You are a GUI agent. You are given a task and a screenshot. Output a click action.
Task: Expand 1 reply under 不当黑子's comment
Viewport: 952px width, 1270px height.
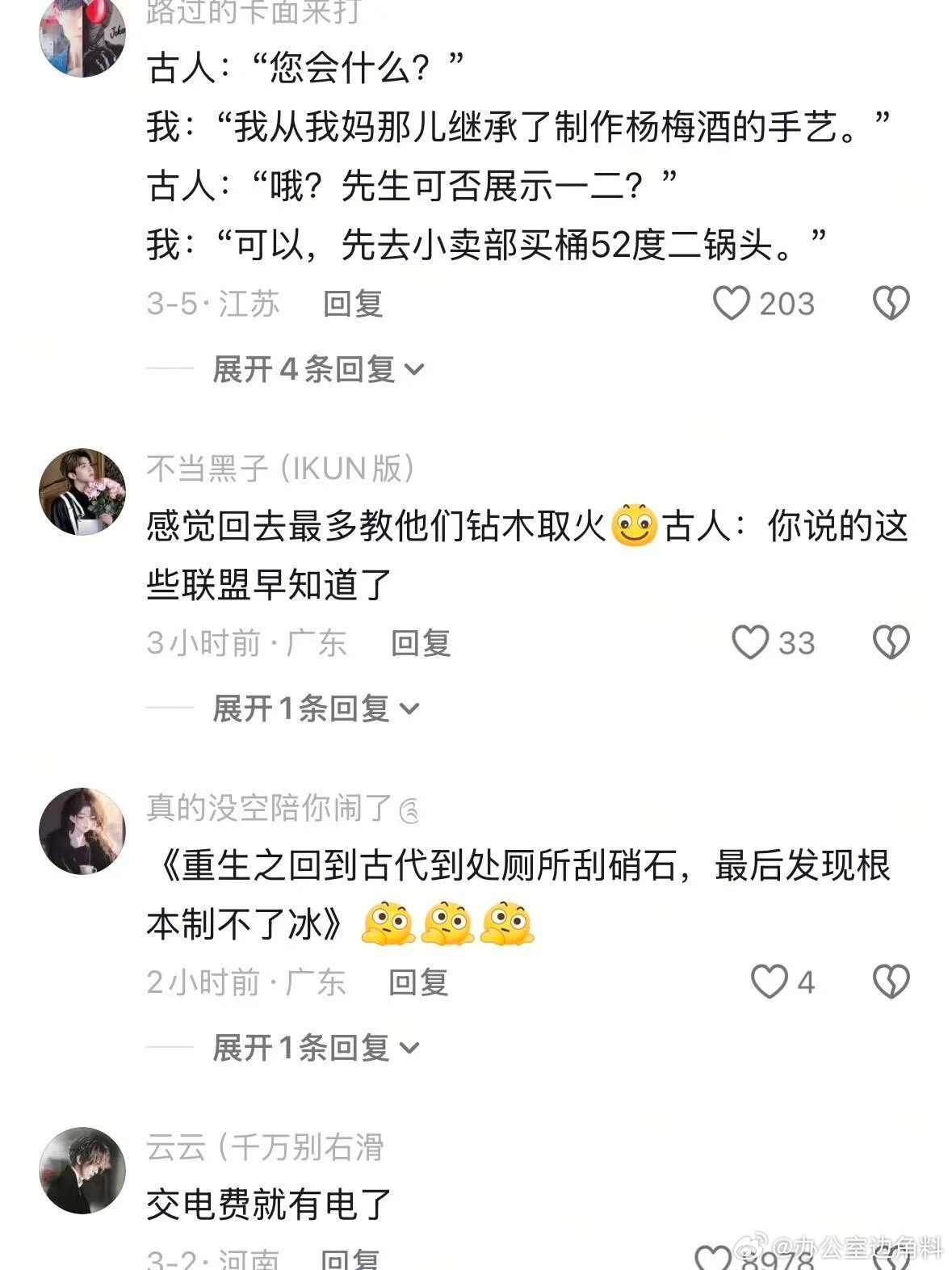pos(311,708)
